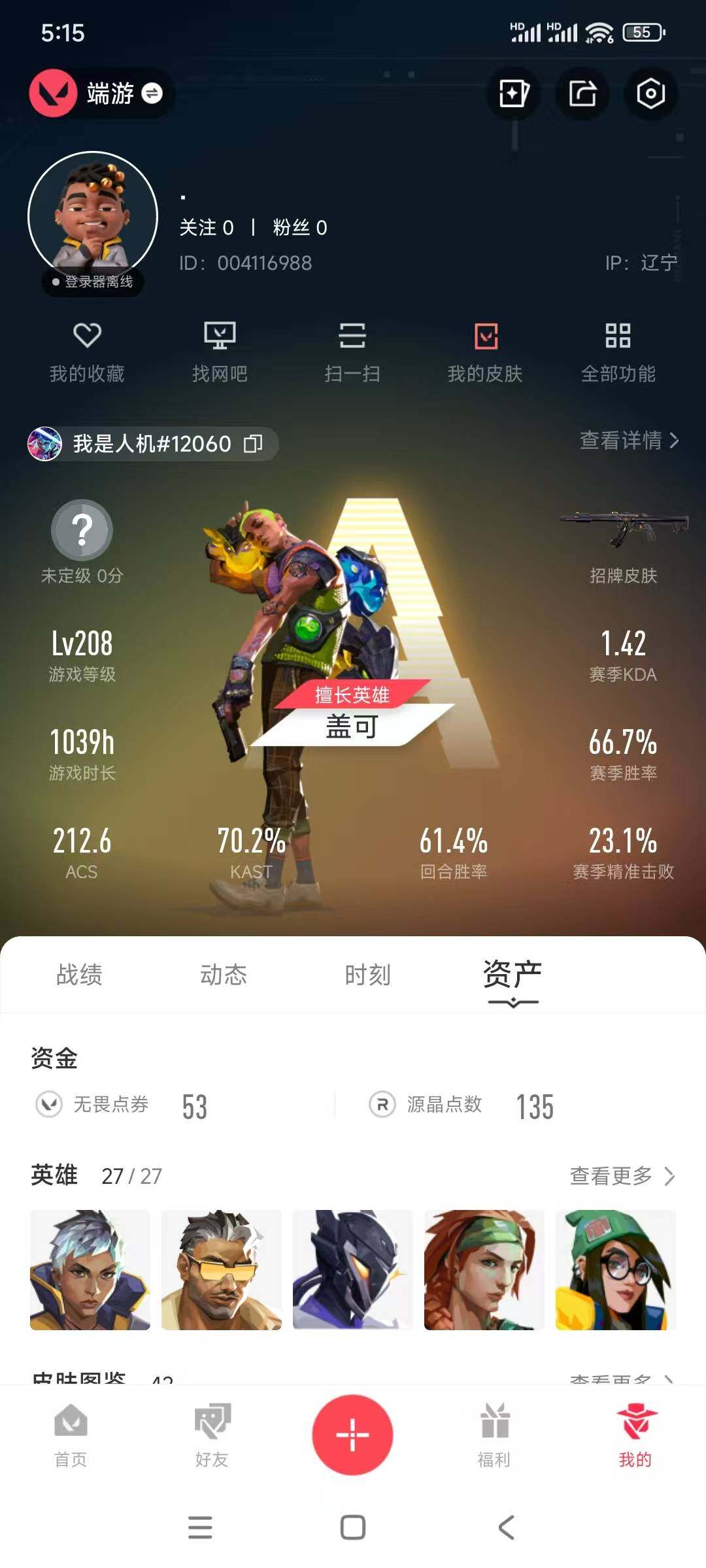Open the share icon at top
This screenshot has height=1568, width=706.
[x=582, y=93]
